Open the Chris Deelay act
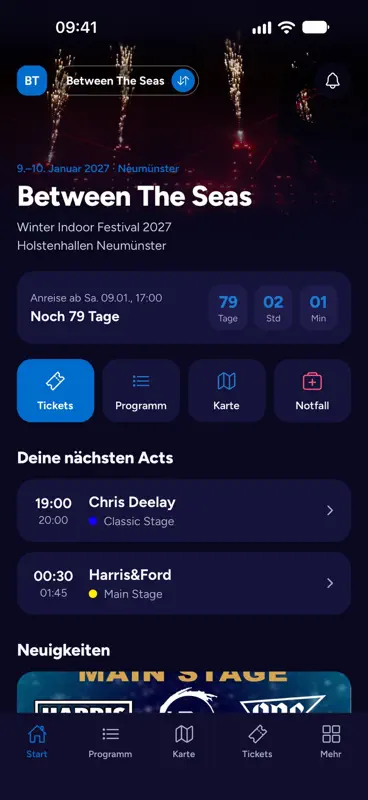368x800 pixels. tap(184, 511)
